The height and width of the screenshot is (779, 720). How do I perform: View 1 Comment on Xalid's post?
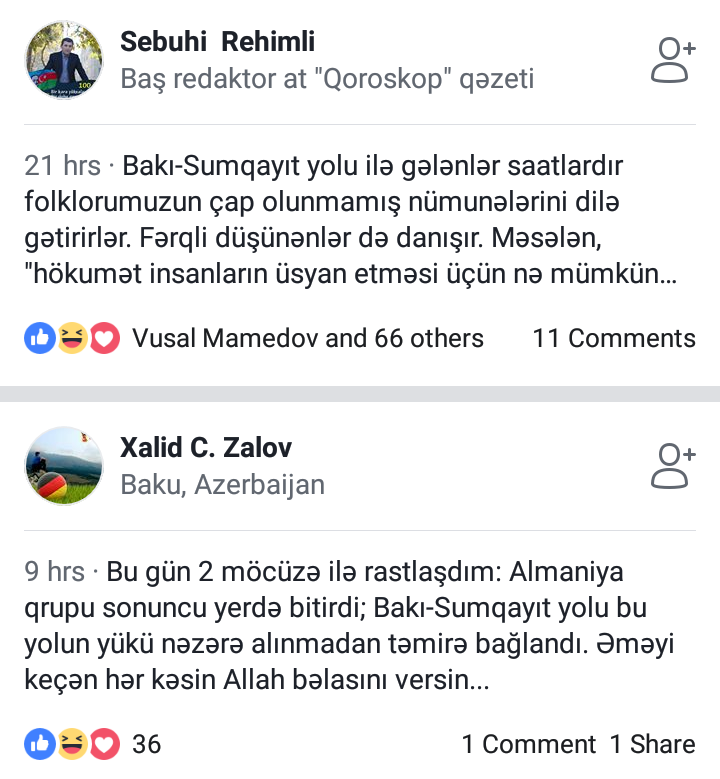[528, 744]
